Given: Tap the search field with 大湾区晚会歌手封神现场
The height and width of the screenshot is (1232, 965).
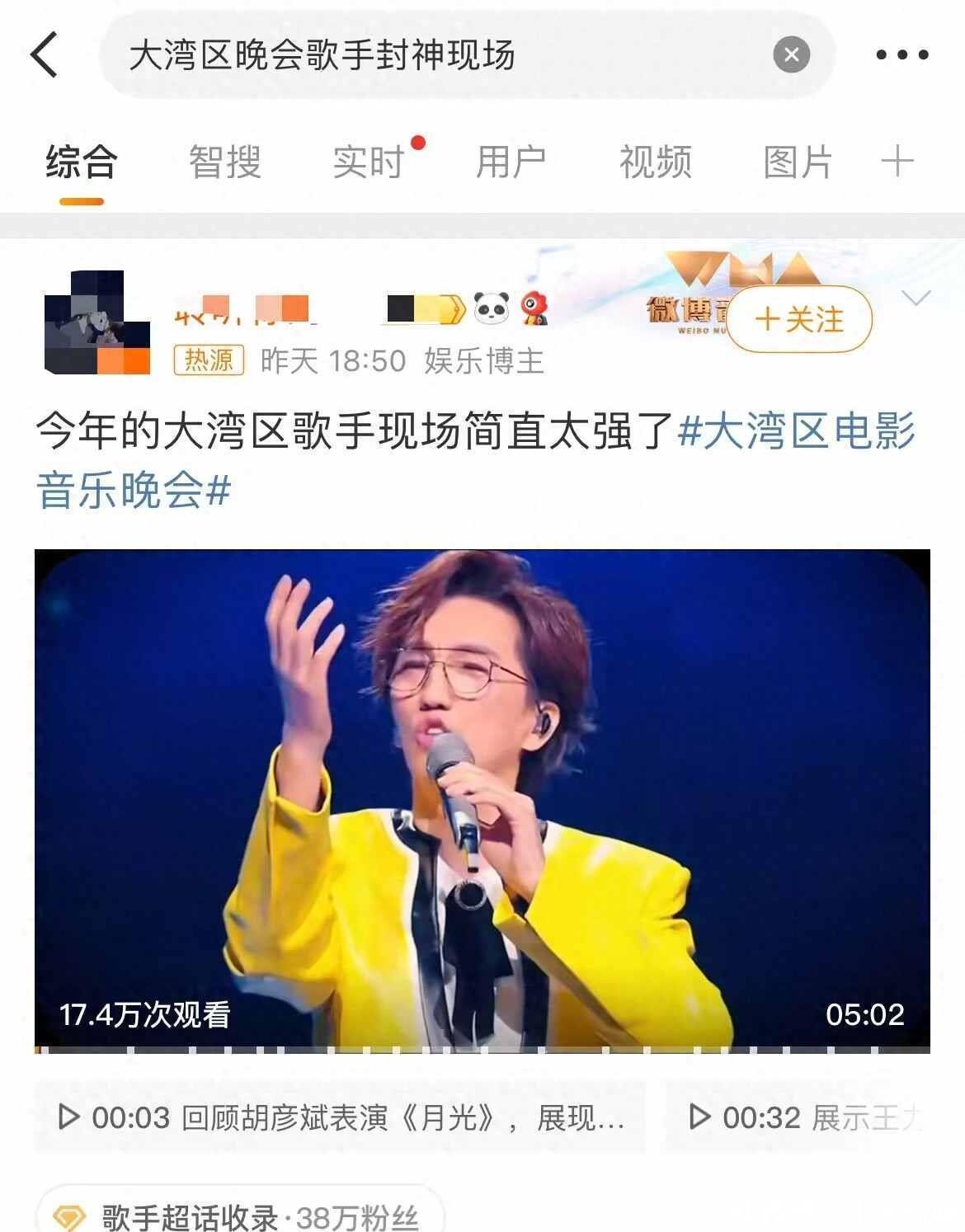Looking at the screenshot, I should pos(429,55).
